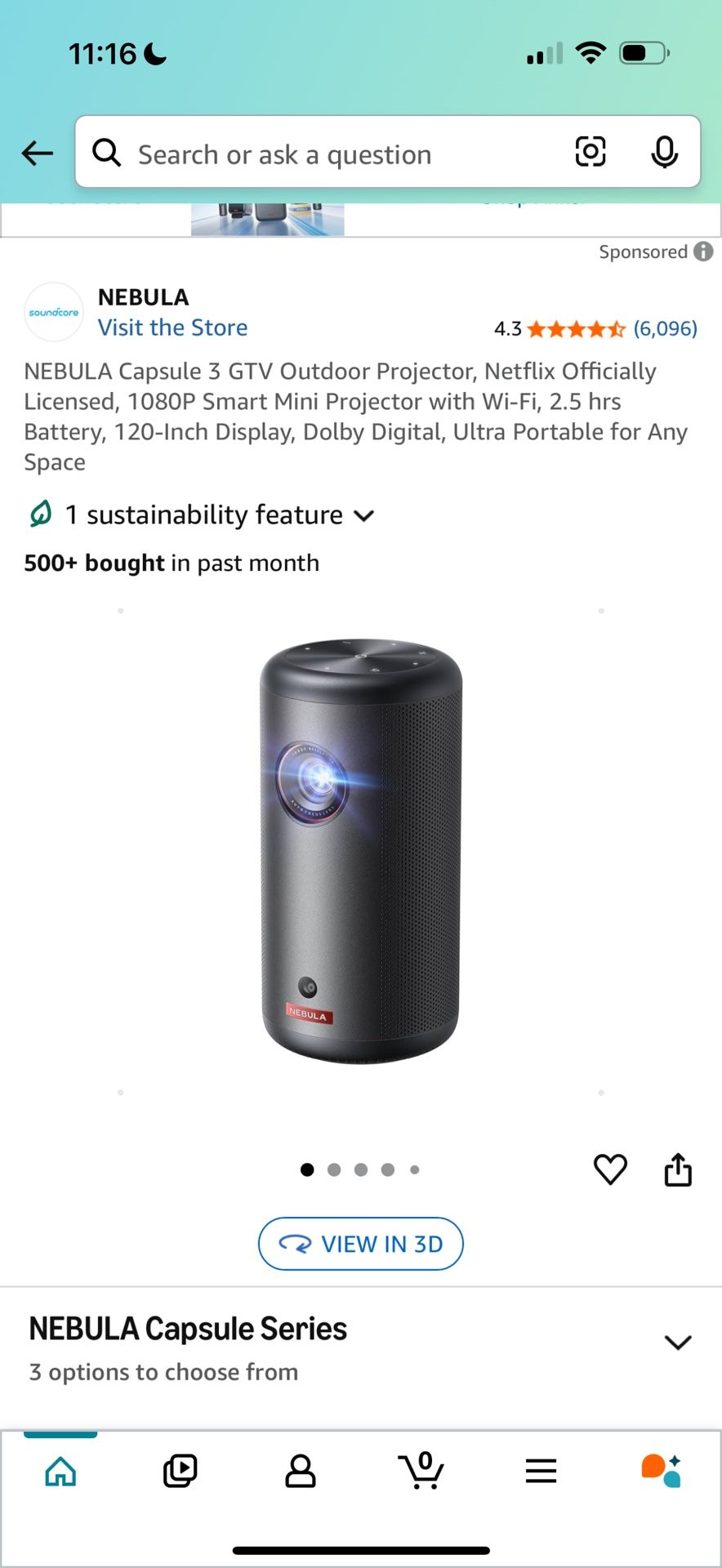Open the Inspire video tab
Screen dimensions: 722x1568
(180, 1471)
